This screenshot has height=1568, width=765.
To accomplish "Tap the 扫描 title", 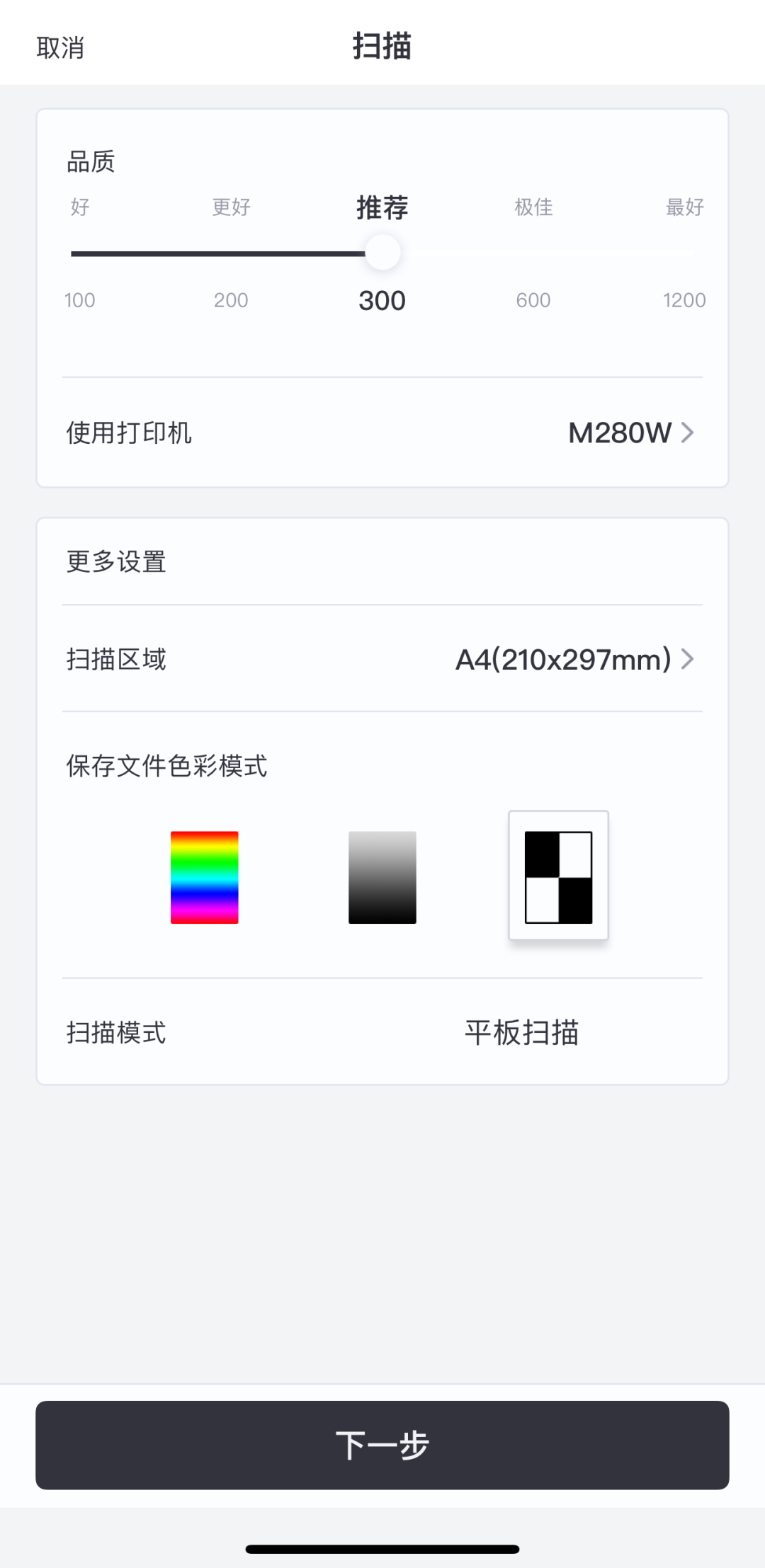I will (x=382, y=47).
